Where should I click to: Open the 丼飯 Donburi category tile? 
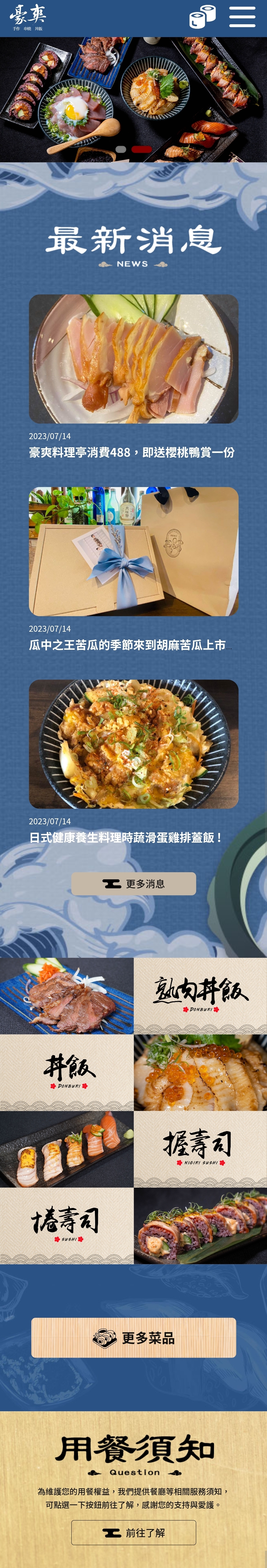[x=67, y=1072]
